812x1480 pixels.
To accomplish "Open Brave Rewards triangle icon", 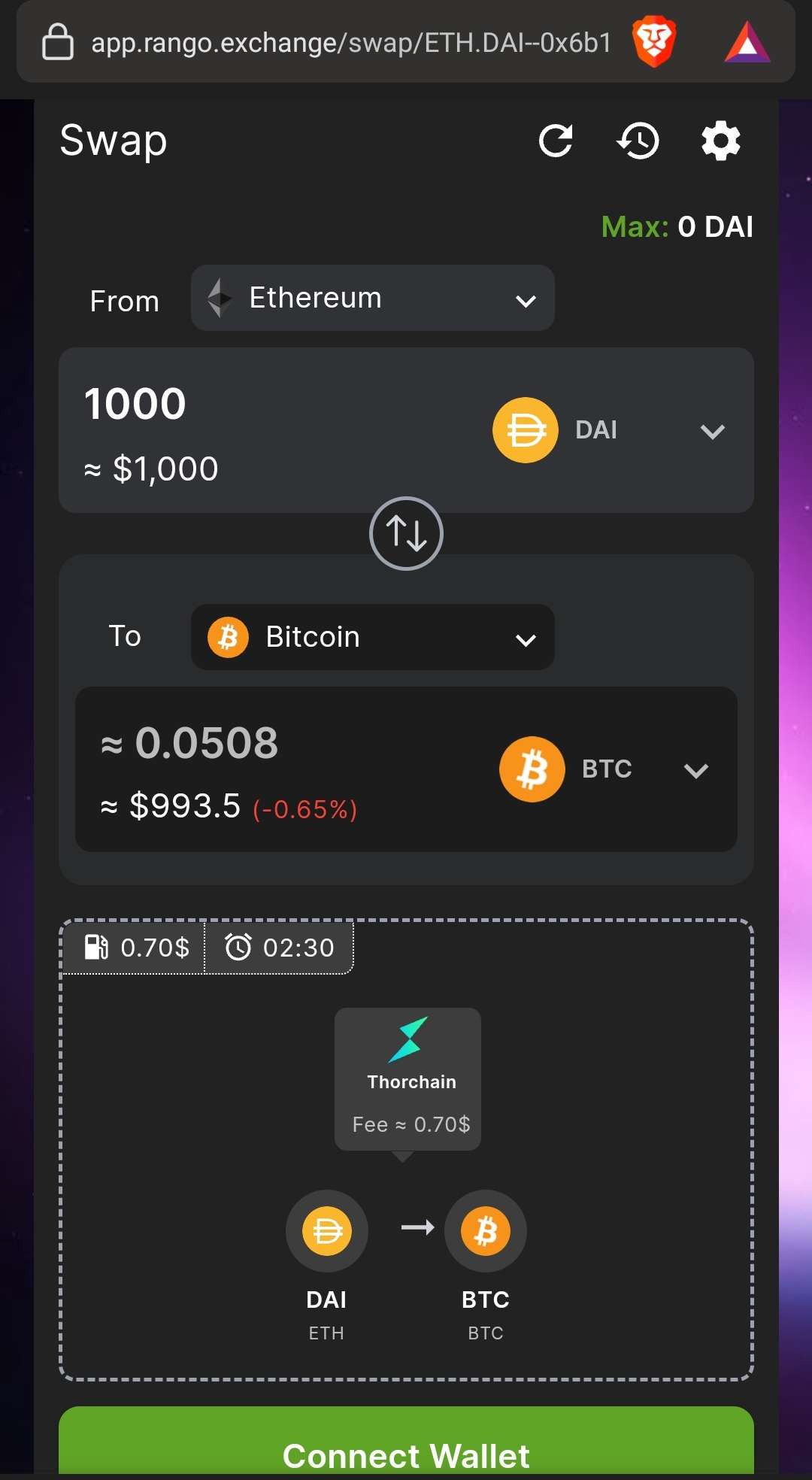I will click(x=747, y=43).
